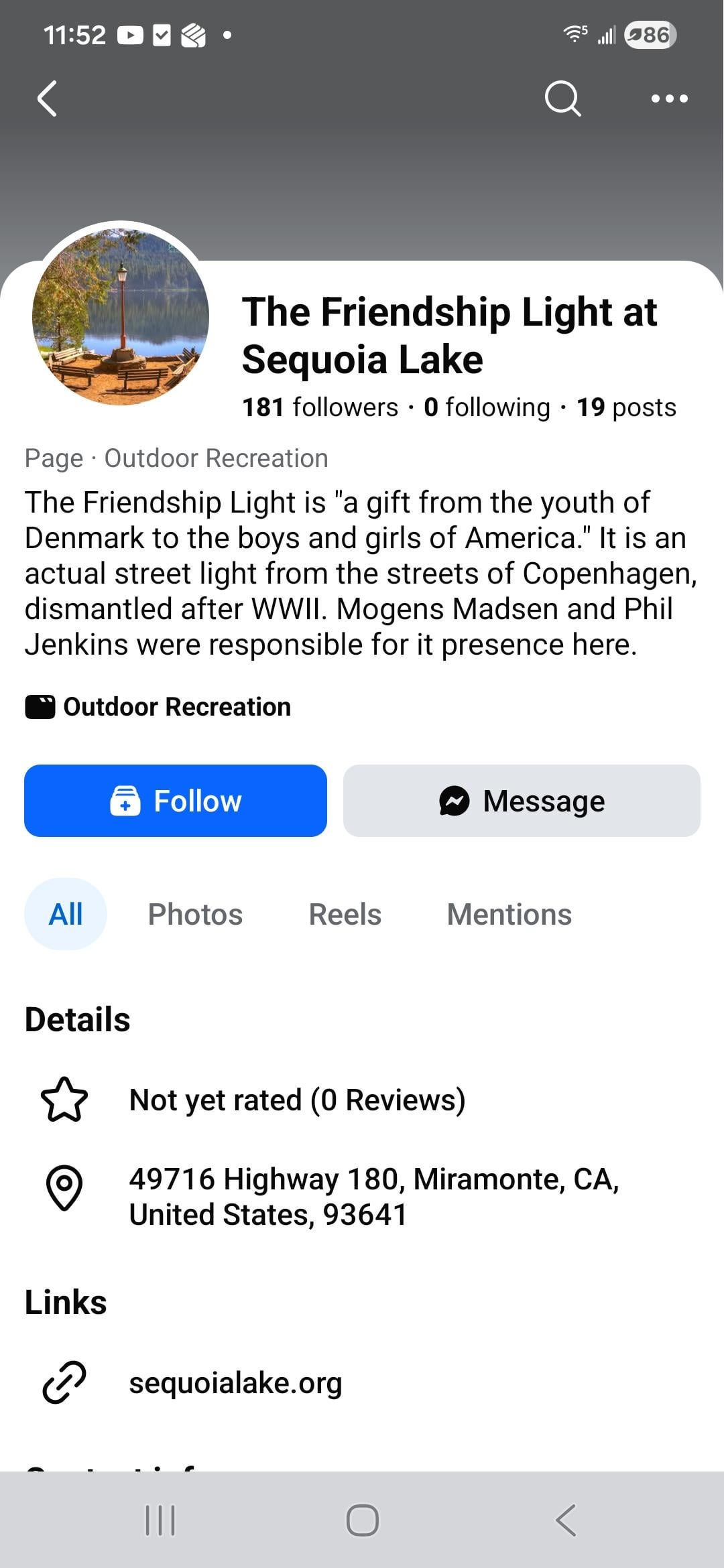The image size is (724, 1568).
Task: Search this page with the magnifier icon
Action: click(x=562, y=99)
